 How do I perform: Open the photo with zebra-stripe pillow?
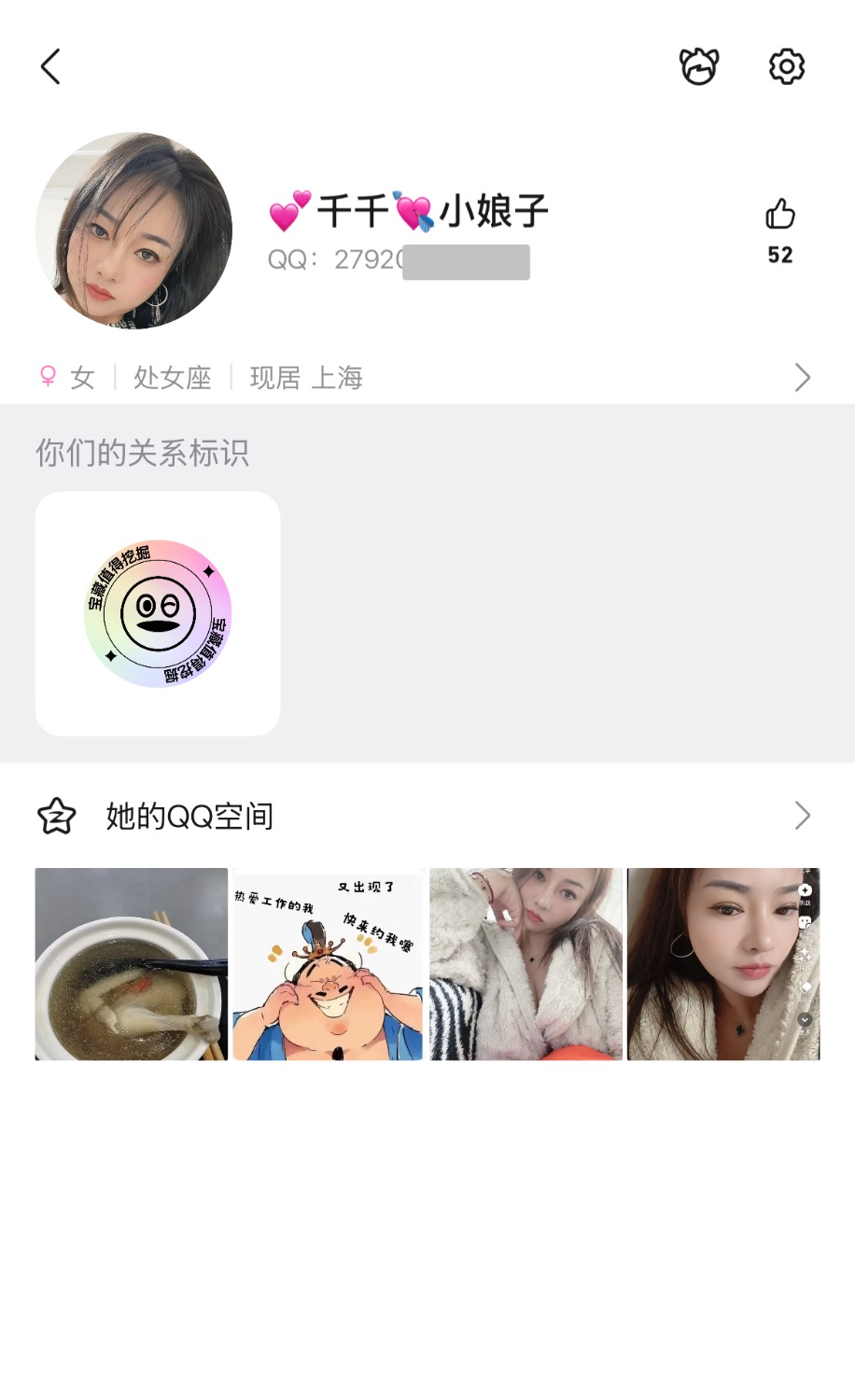click(526, 964)
